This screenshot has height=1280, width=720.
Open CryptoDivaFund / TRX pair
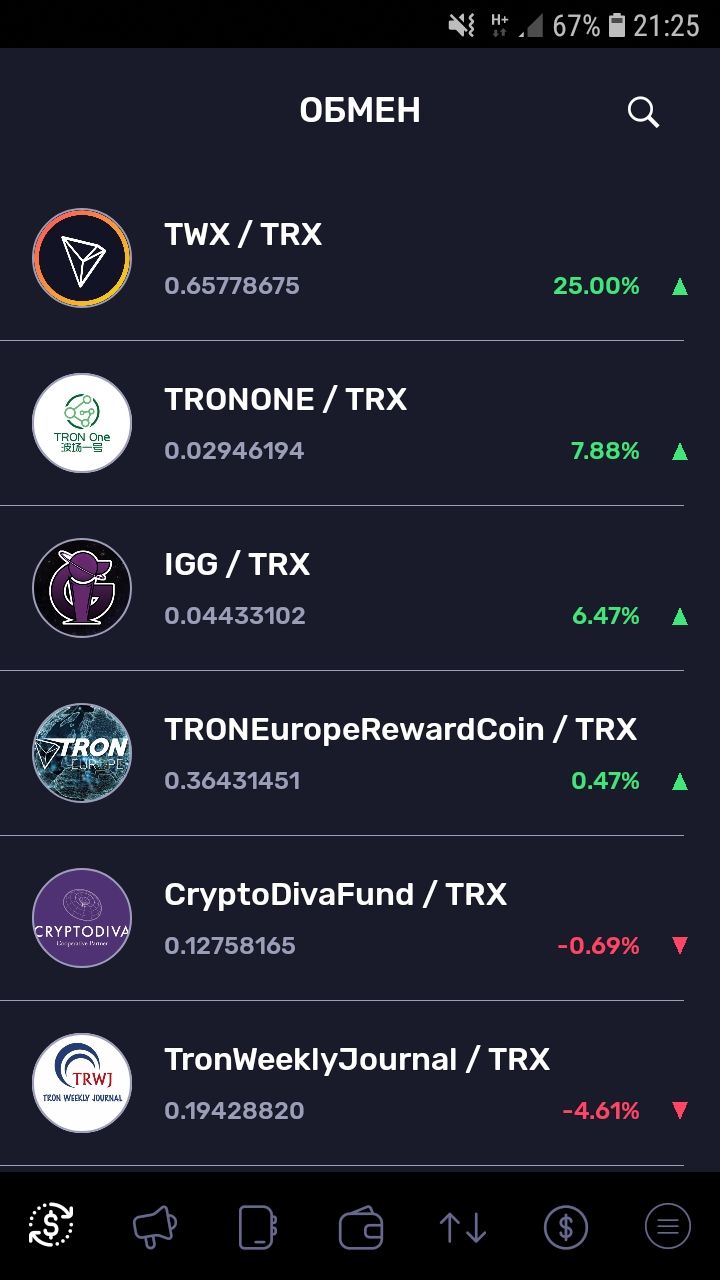click(360, 918)
